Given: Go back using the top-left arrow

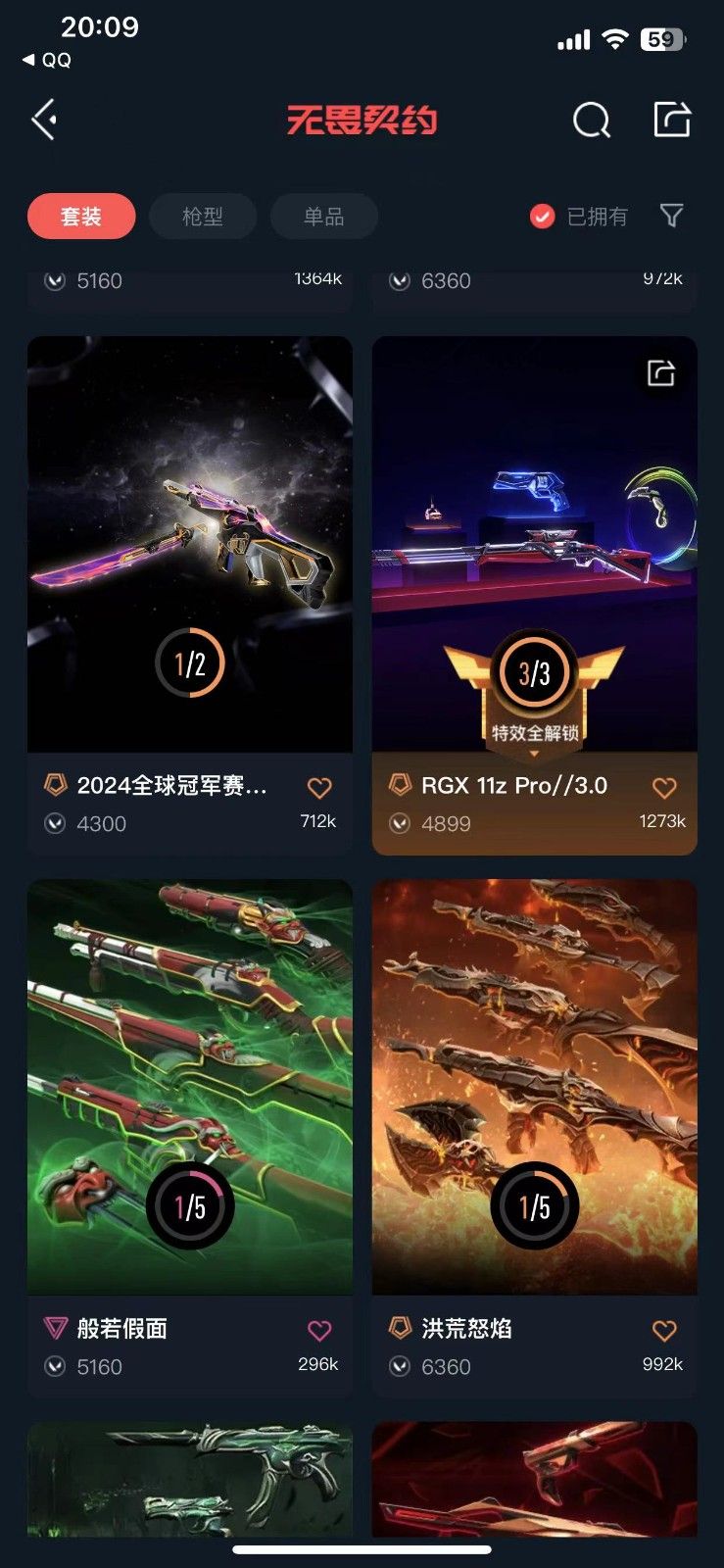Looking at the screenshot, I should click(44, 120).
